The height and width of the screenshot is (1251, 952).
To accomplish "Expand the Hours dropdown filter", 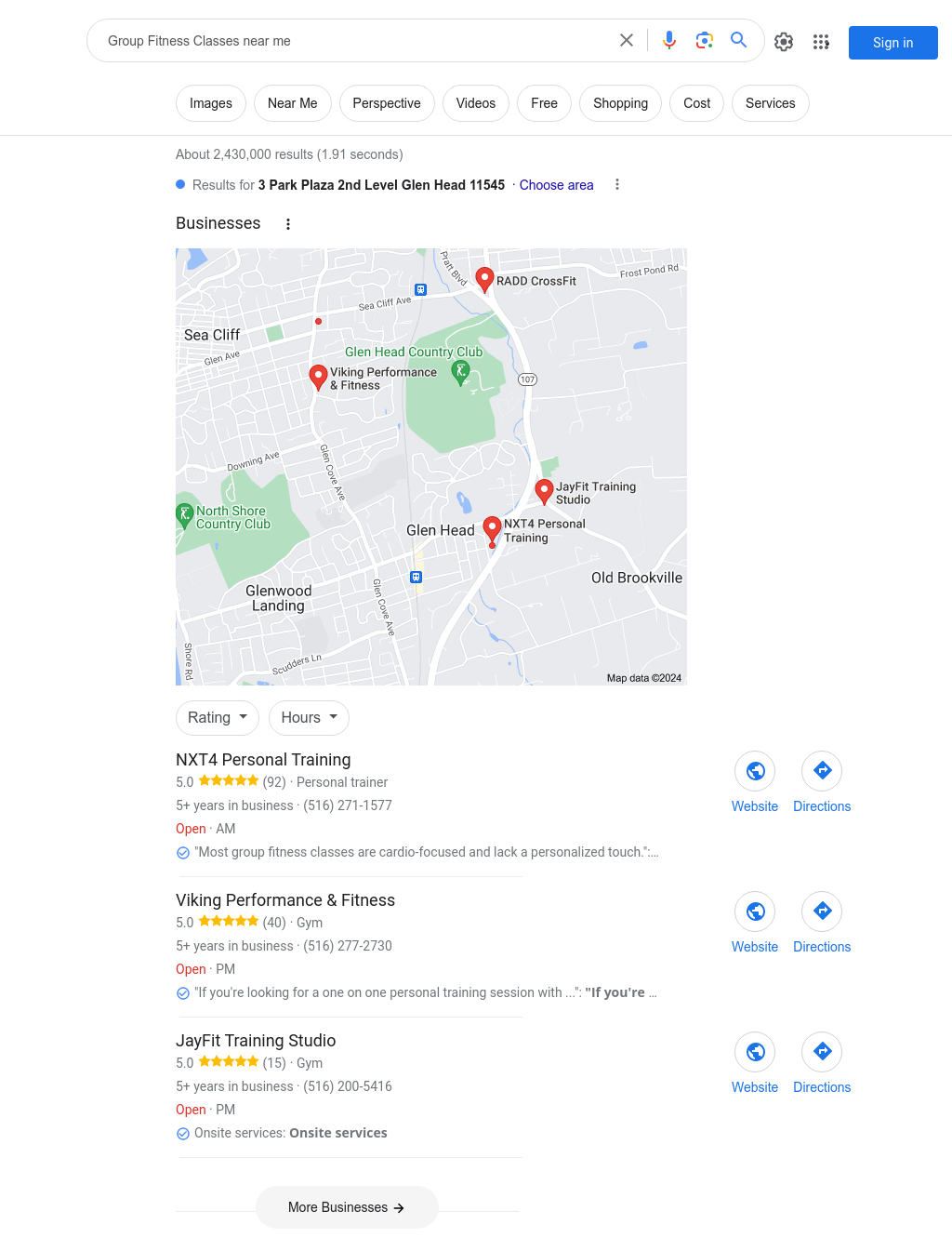I will click(x=309, y=717).
